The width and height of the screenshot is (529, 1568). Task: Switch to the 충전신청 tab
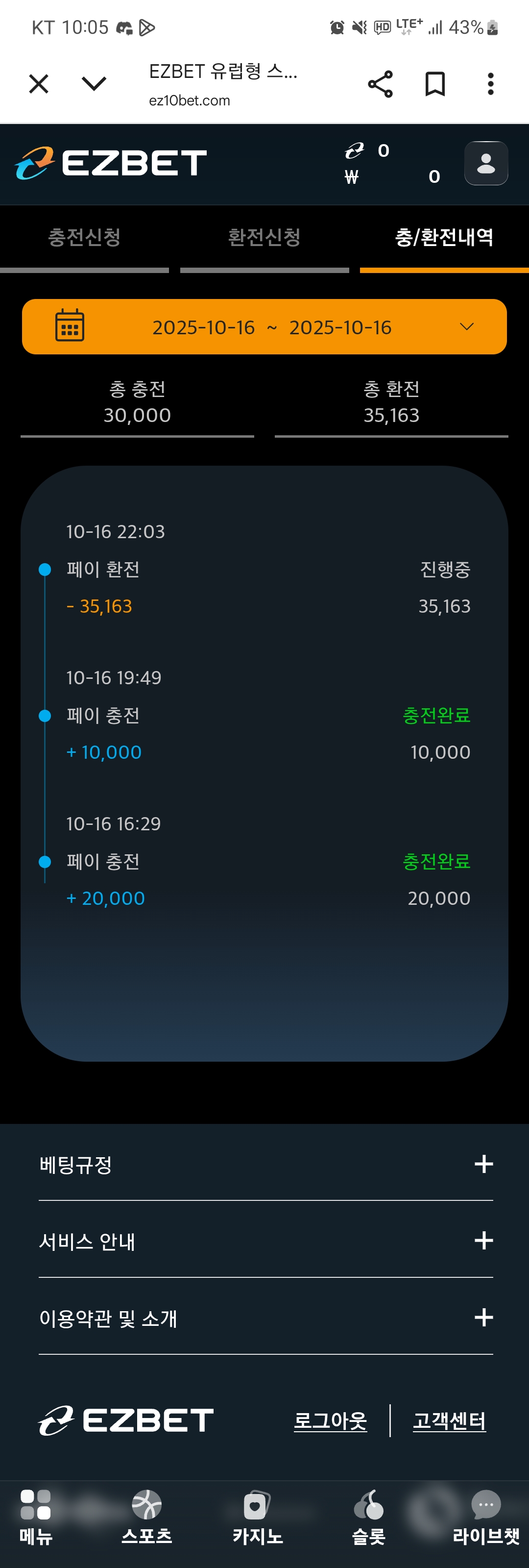coord(85,237)
